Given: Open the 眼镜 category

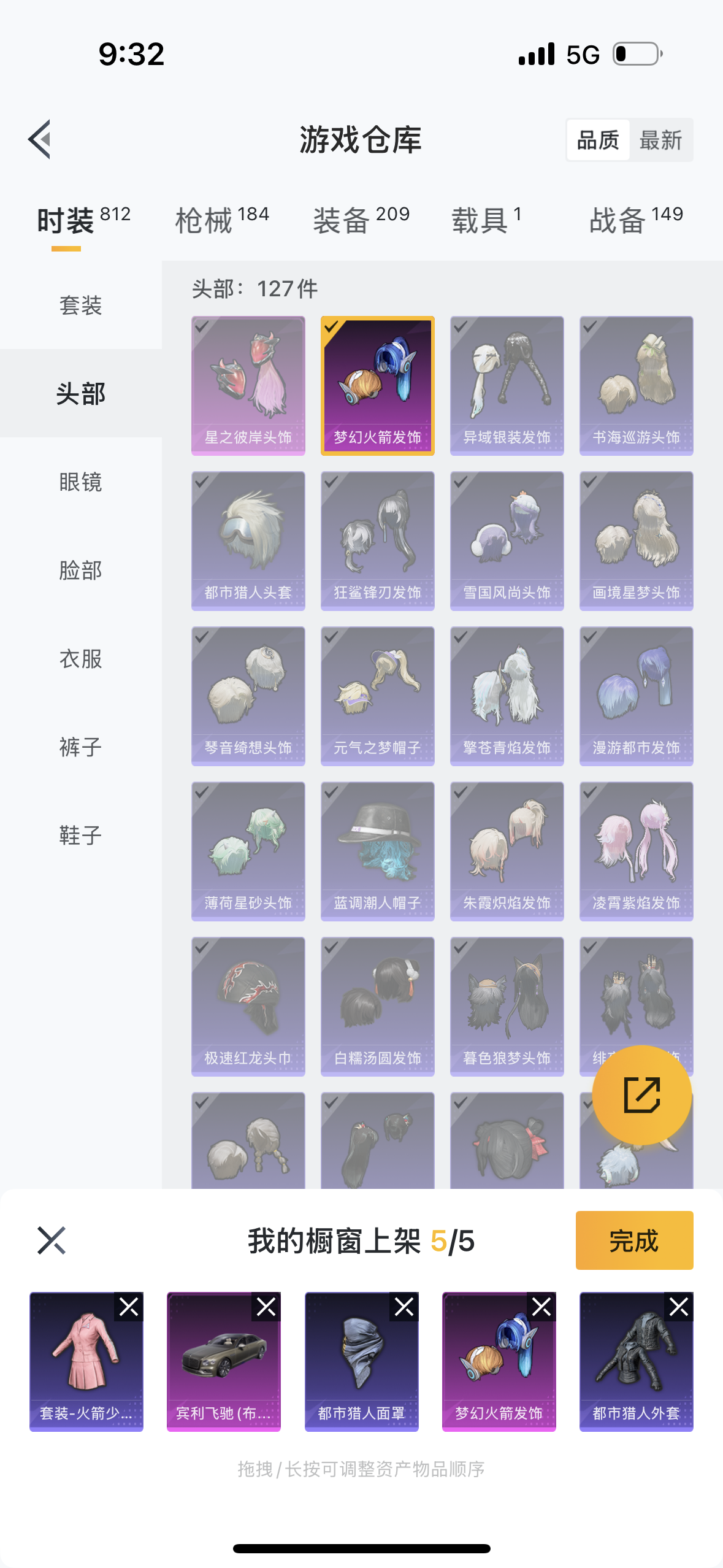Looking at the screenshot, I should point(80,482).
